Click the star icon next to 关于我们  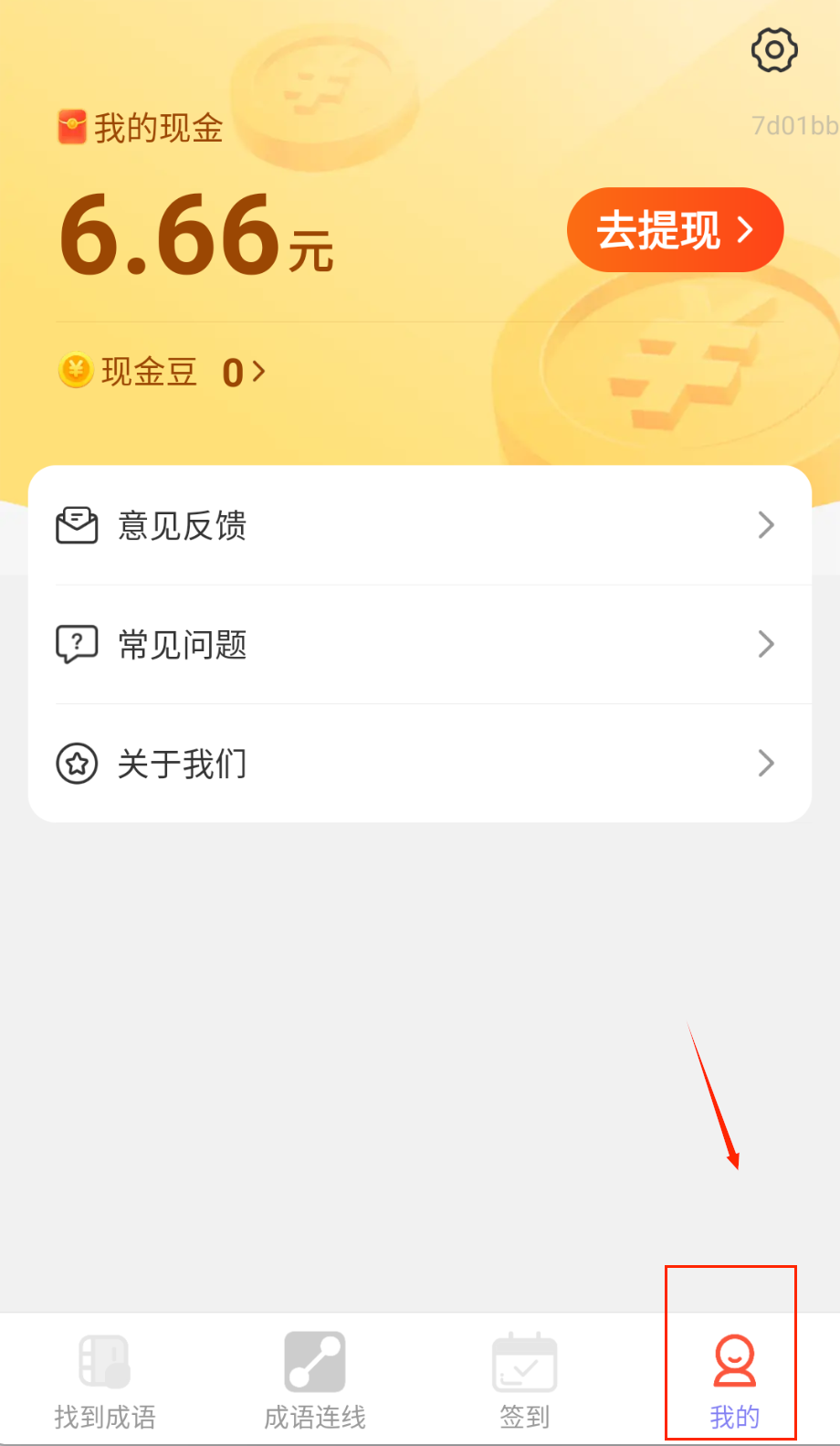coord(78,764)
